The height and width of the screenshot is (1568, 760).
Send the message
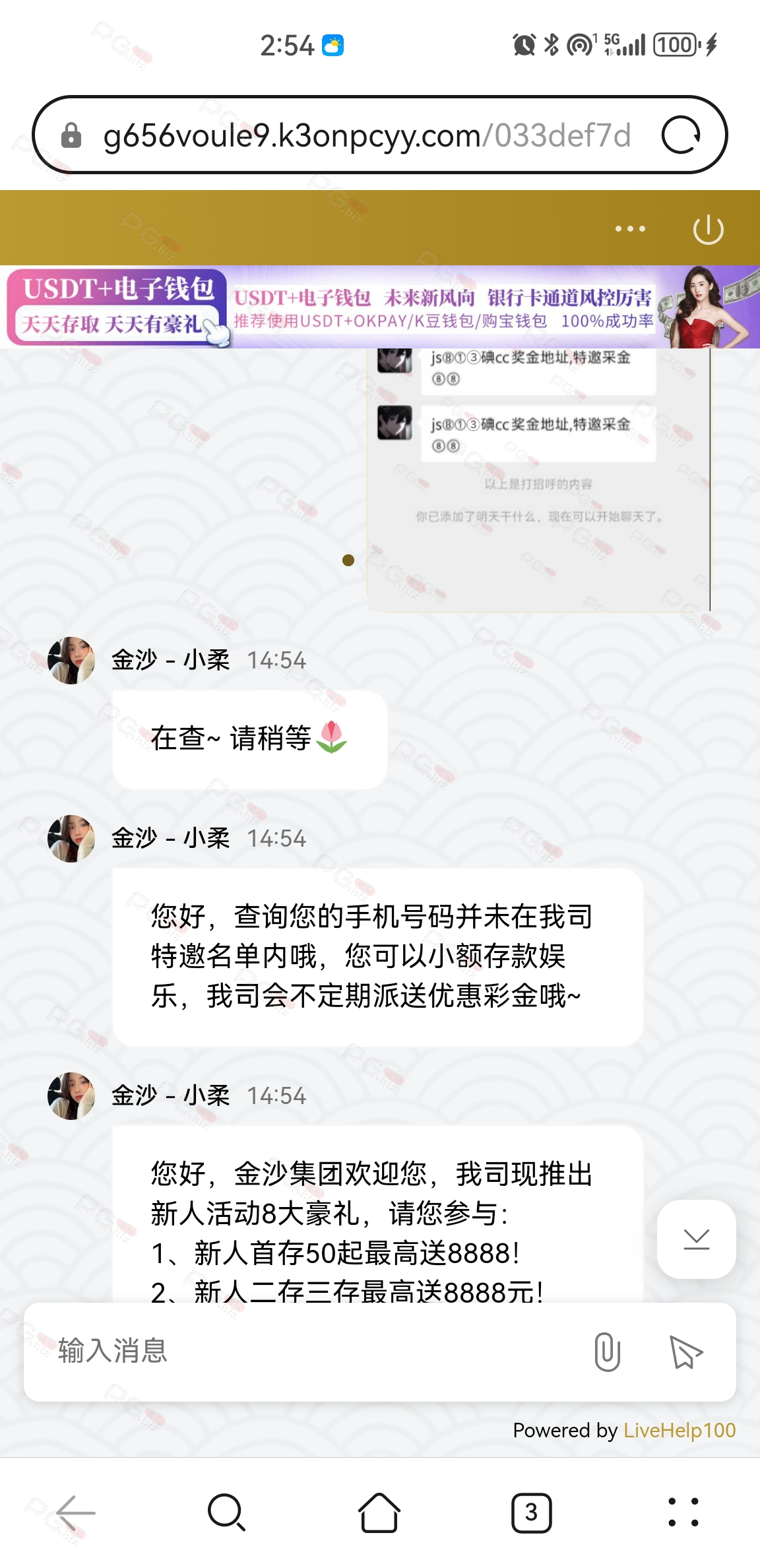pyautogui.click(x=685, y=1351)
